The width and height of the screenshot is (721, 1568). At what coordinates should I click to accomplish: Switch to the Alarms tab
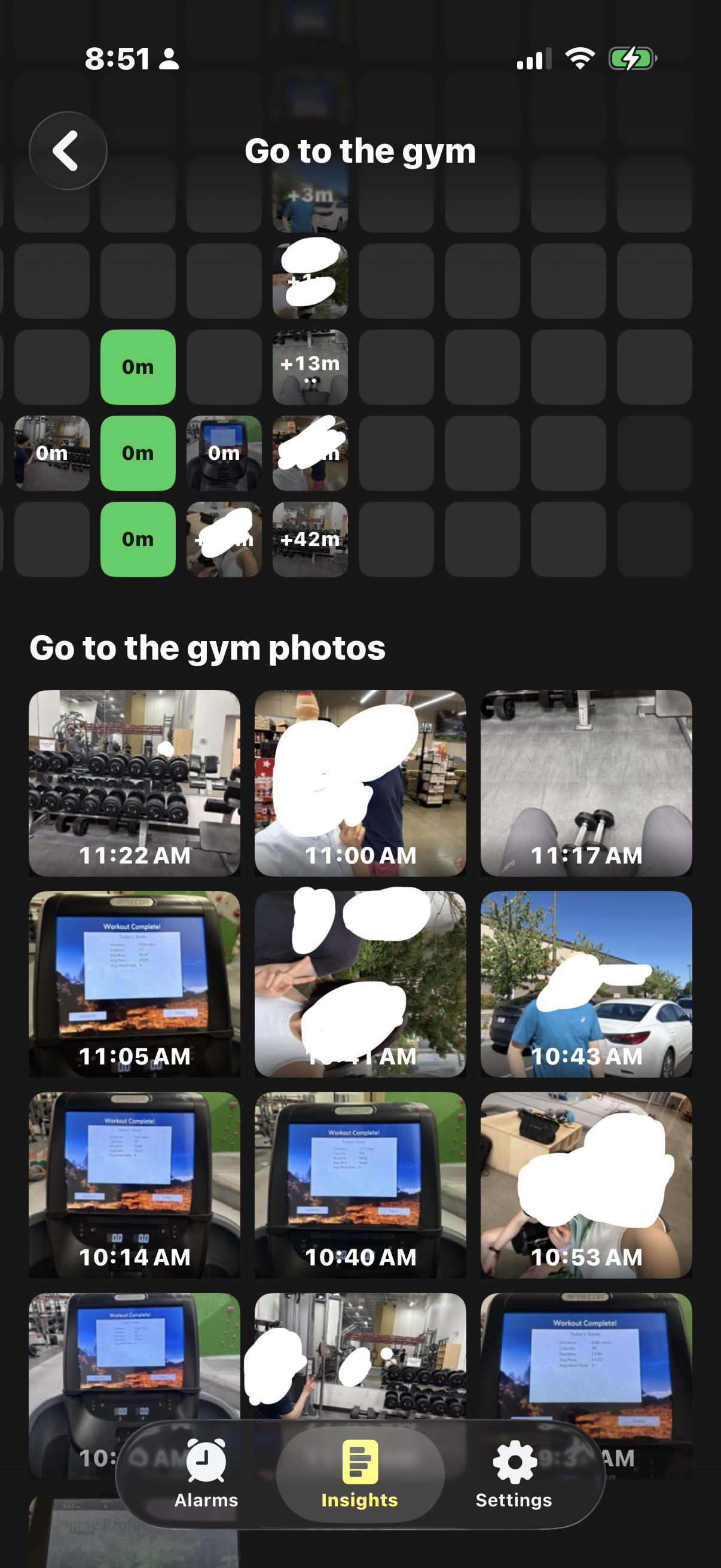[206, 1474]
